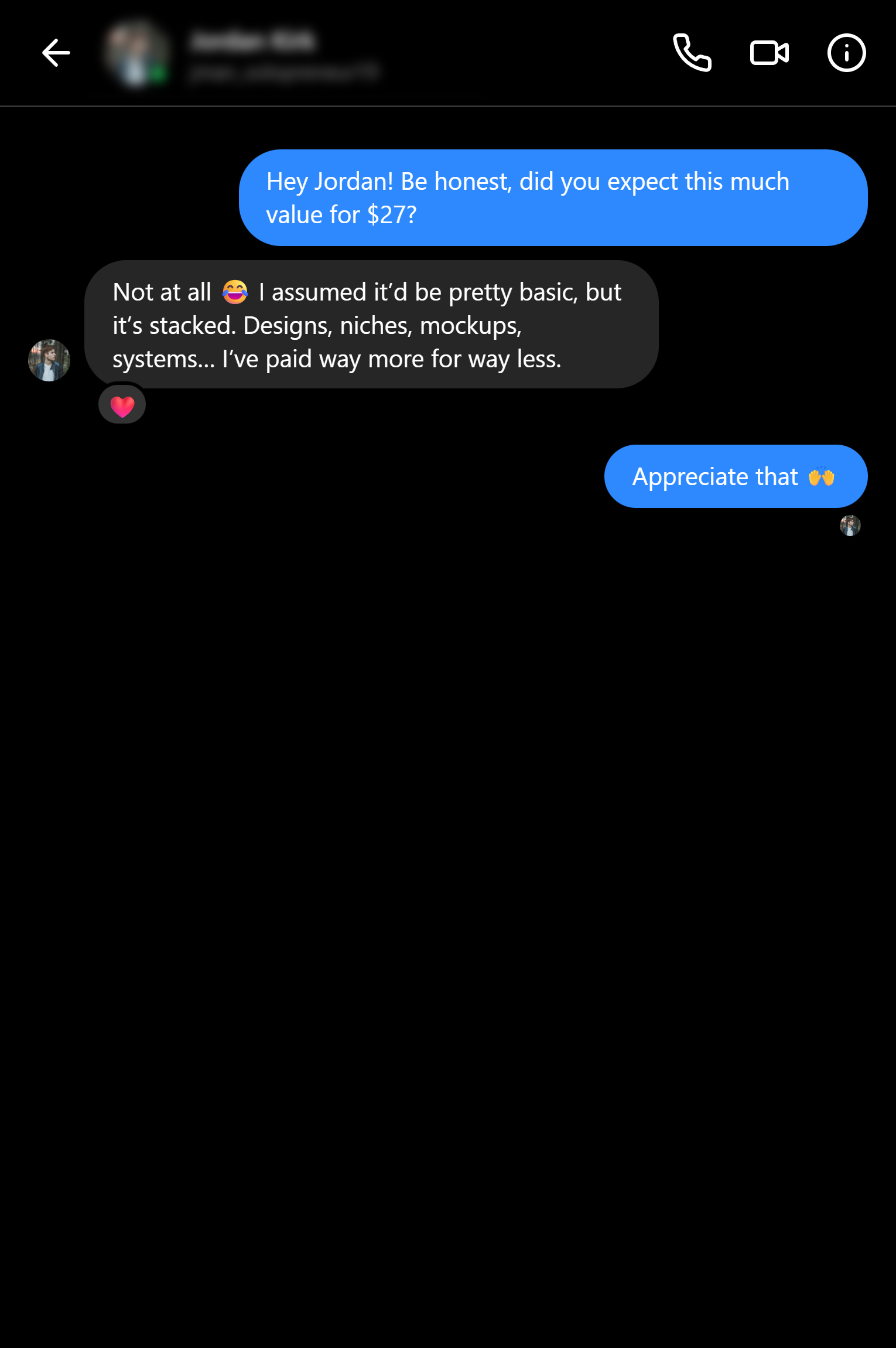
Task: Start a video call
Action: 769,53
